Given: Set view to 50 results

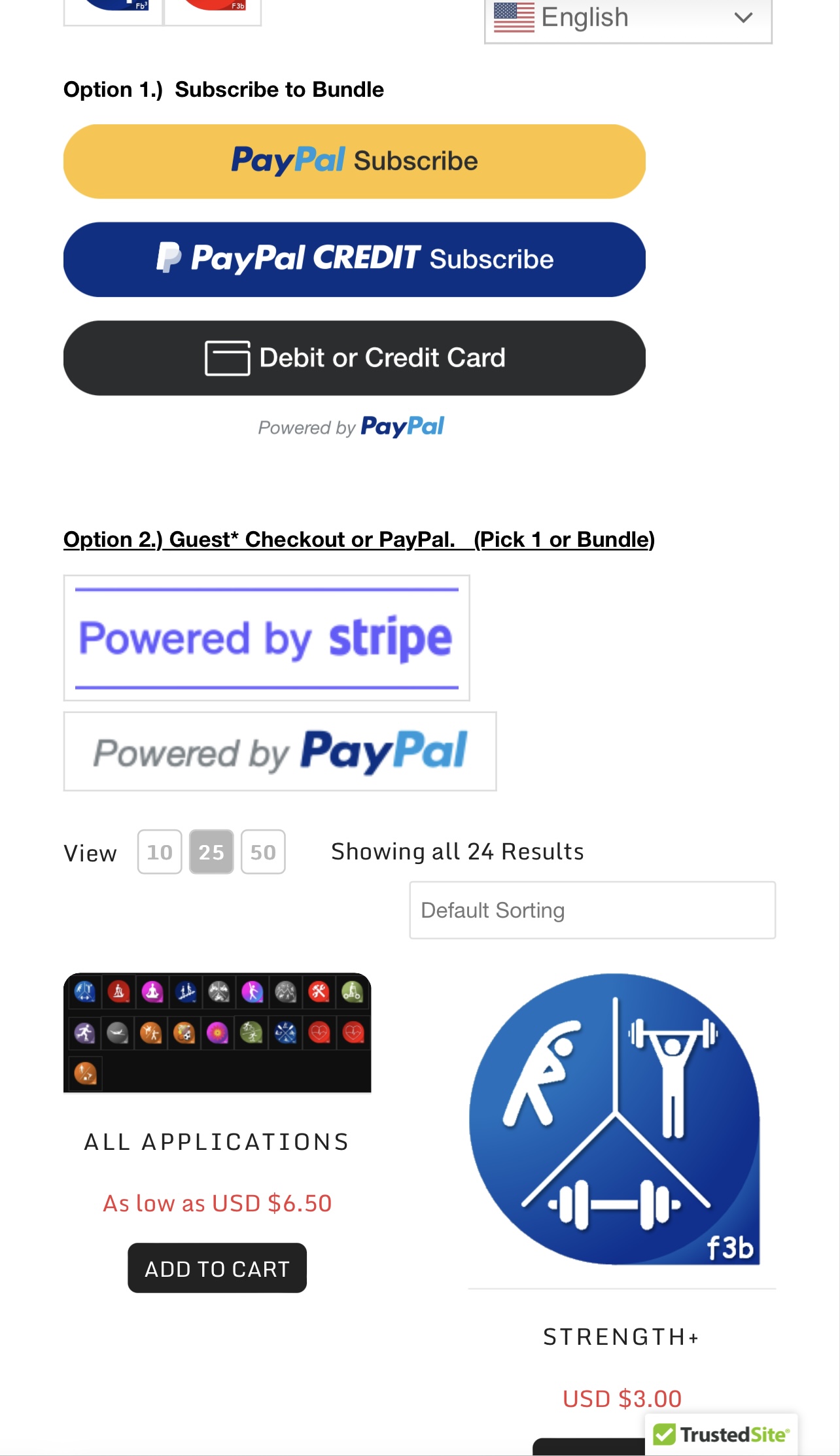Looking at the screenshot, I should click(x=263, y=852).
